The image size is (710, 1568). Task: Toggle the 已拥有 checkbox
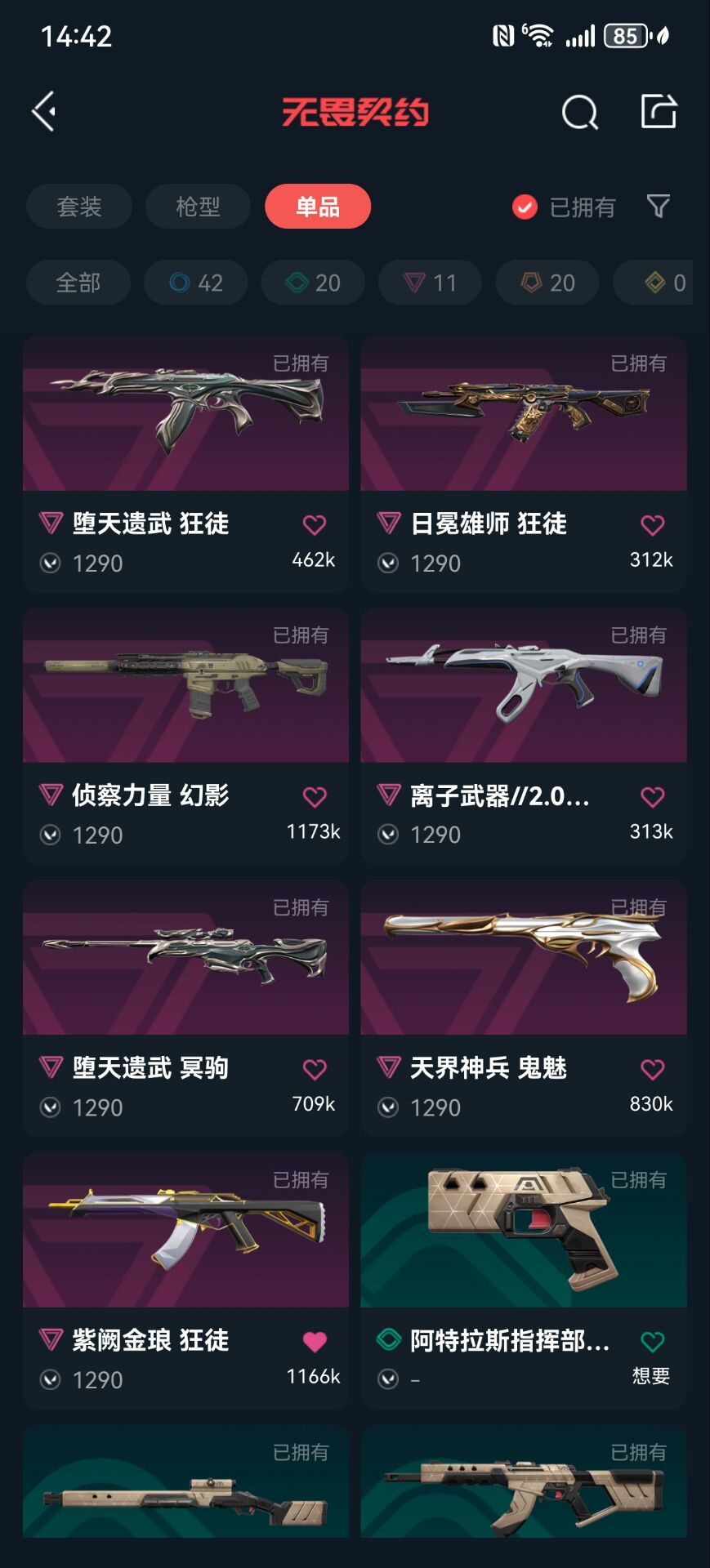point(525,207)
